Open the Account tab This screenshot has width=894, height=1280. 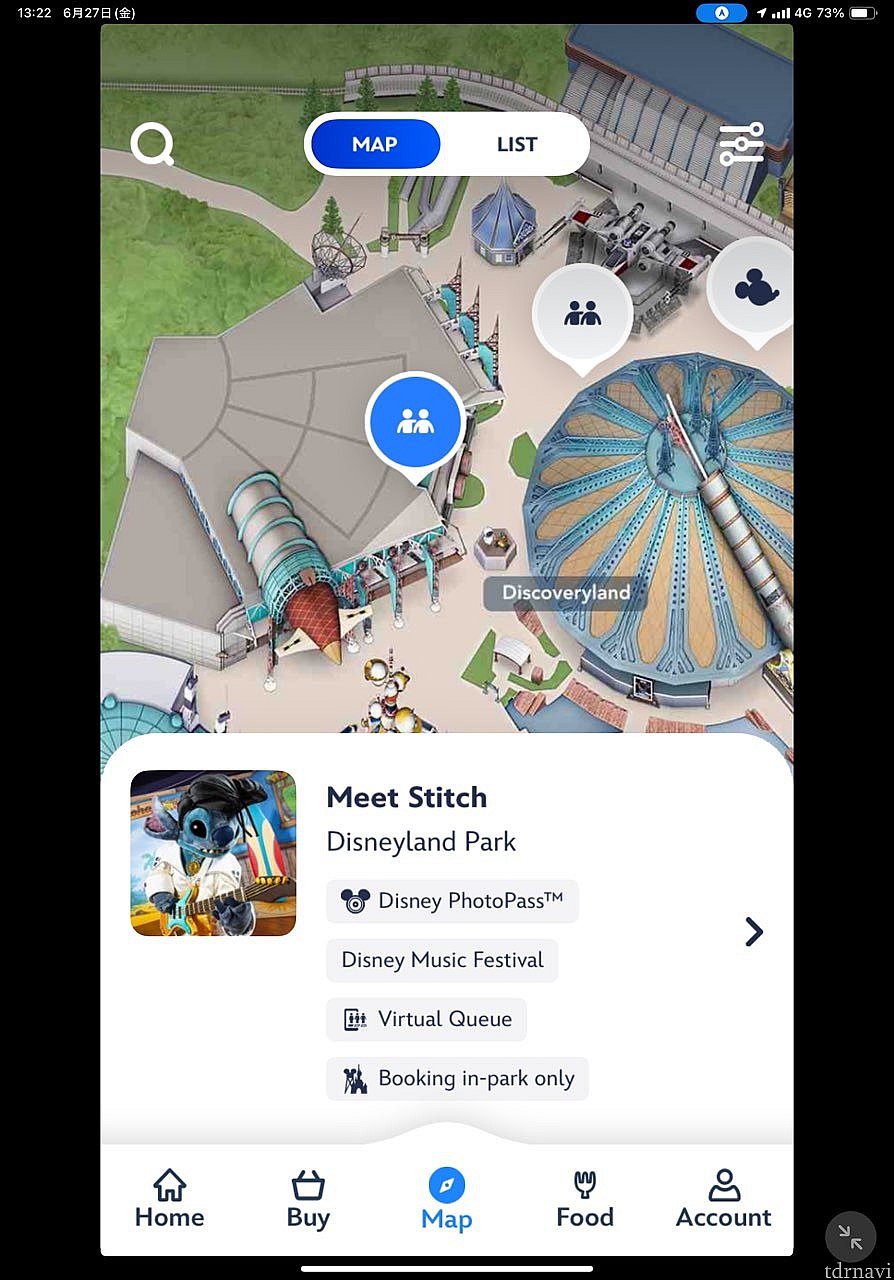coord(723,1199)
